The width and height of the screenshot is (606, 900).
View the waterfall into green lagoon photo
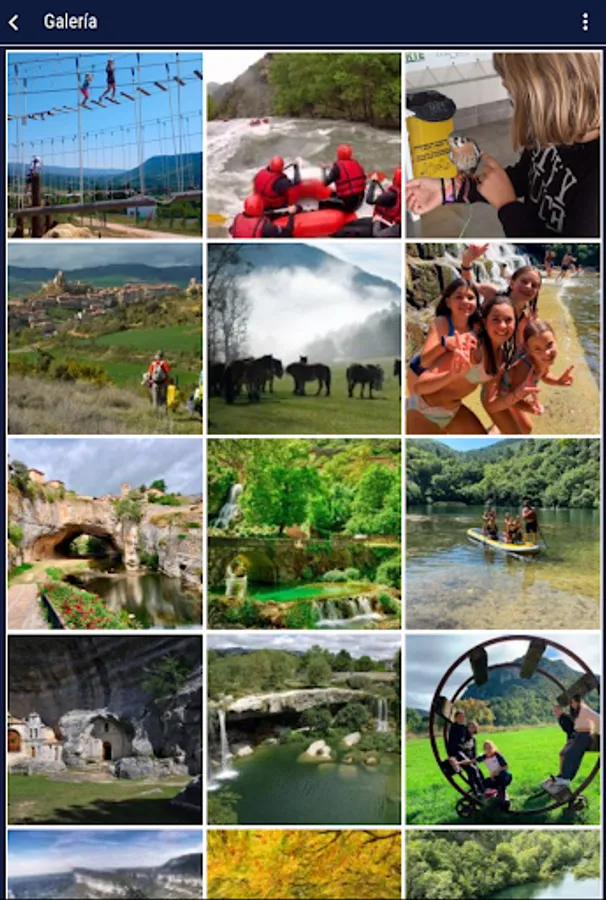tap(304, 729)
